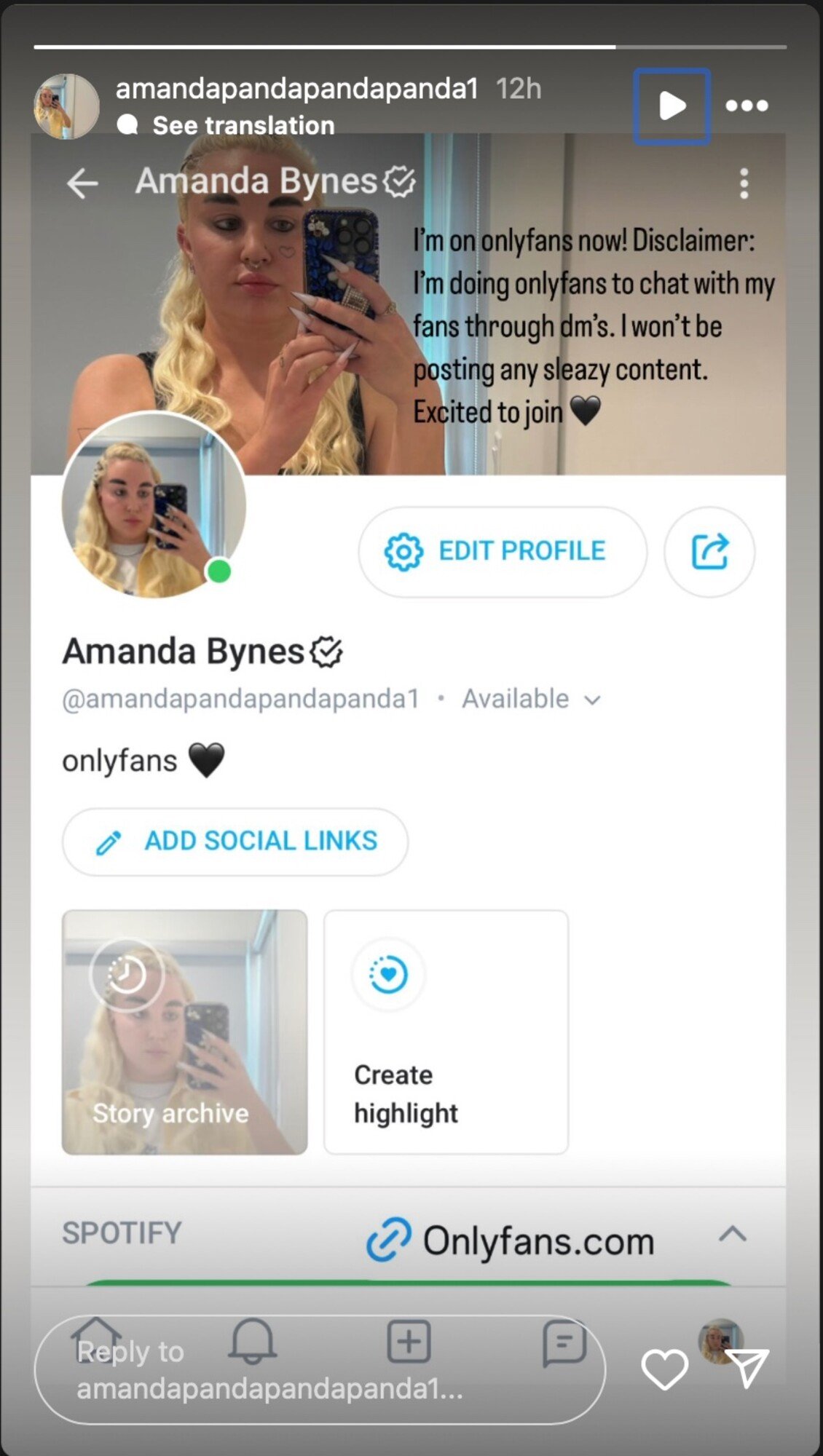Open the three-dot story options menu
823x1456 pixels.
[747, 105]
